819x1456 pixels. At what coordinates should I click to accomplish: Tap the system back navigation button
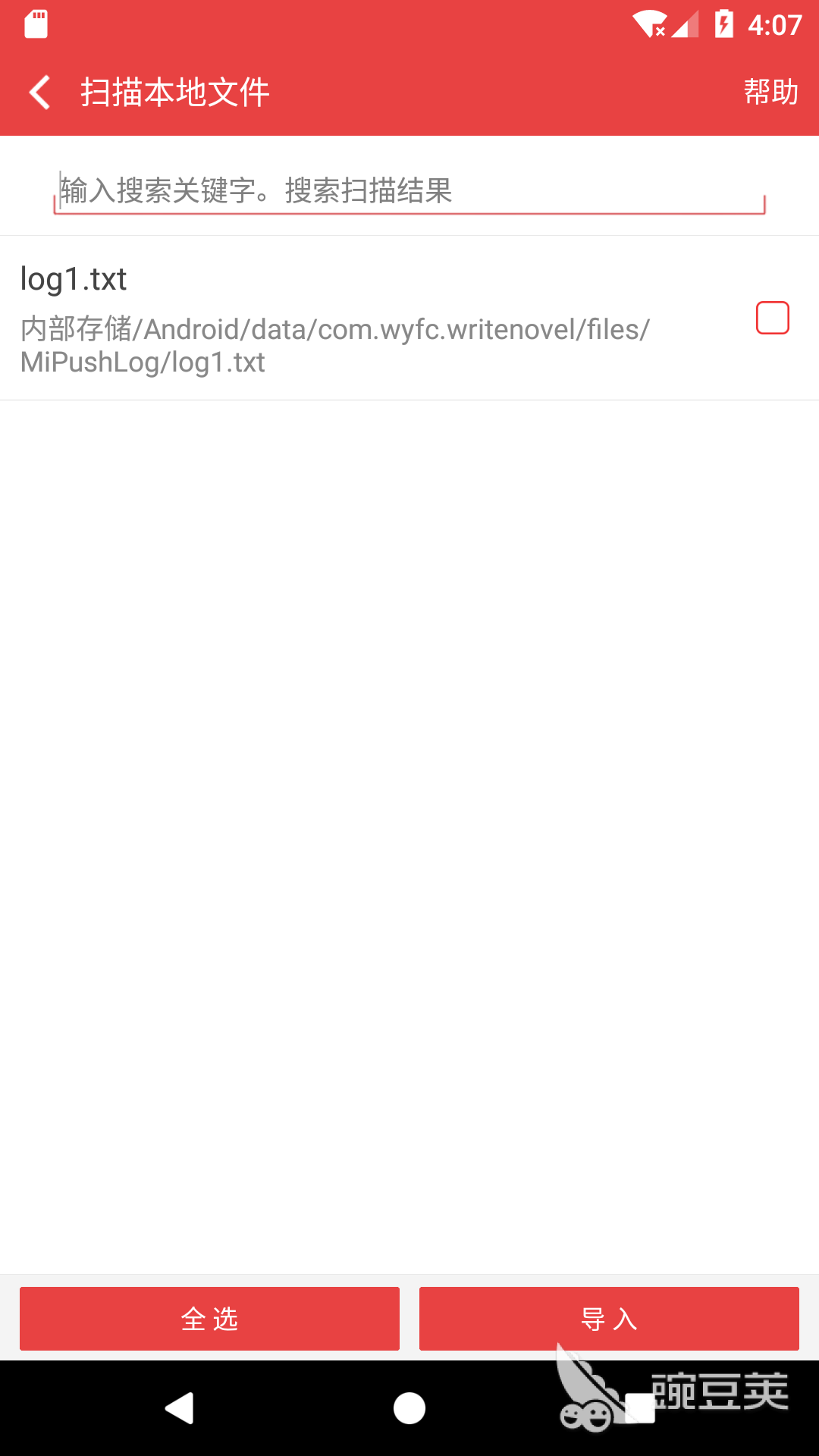click(x=180, y=1408)
